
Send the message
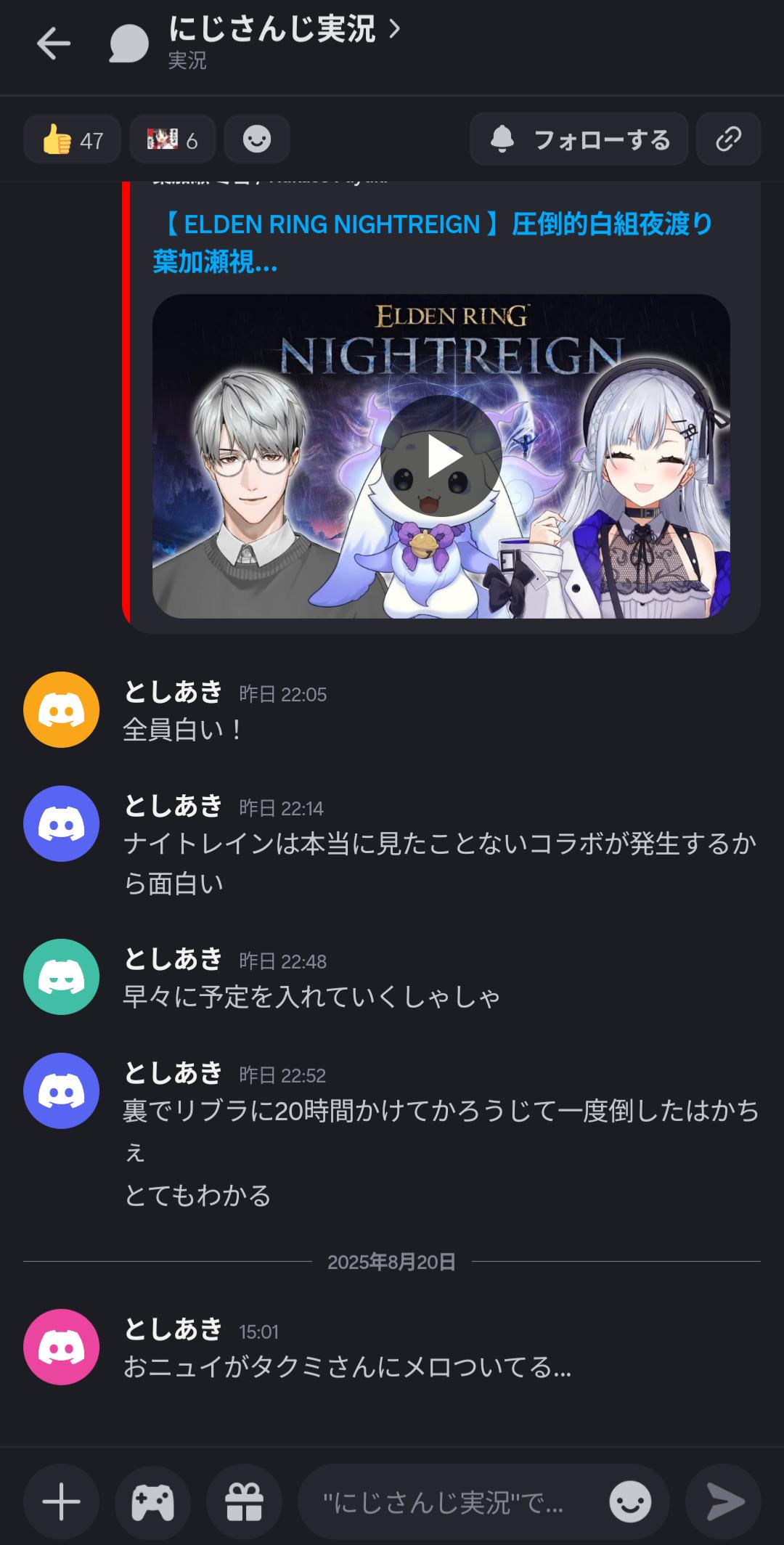(724, 1501)
